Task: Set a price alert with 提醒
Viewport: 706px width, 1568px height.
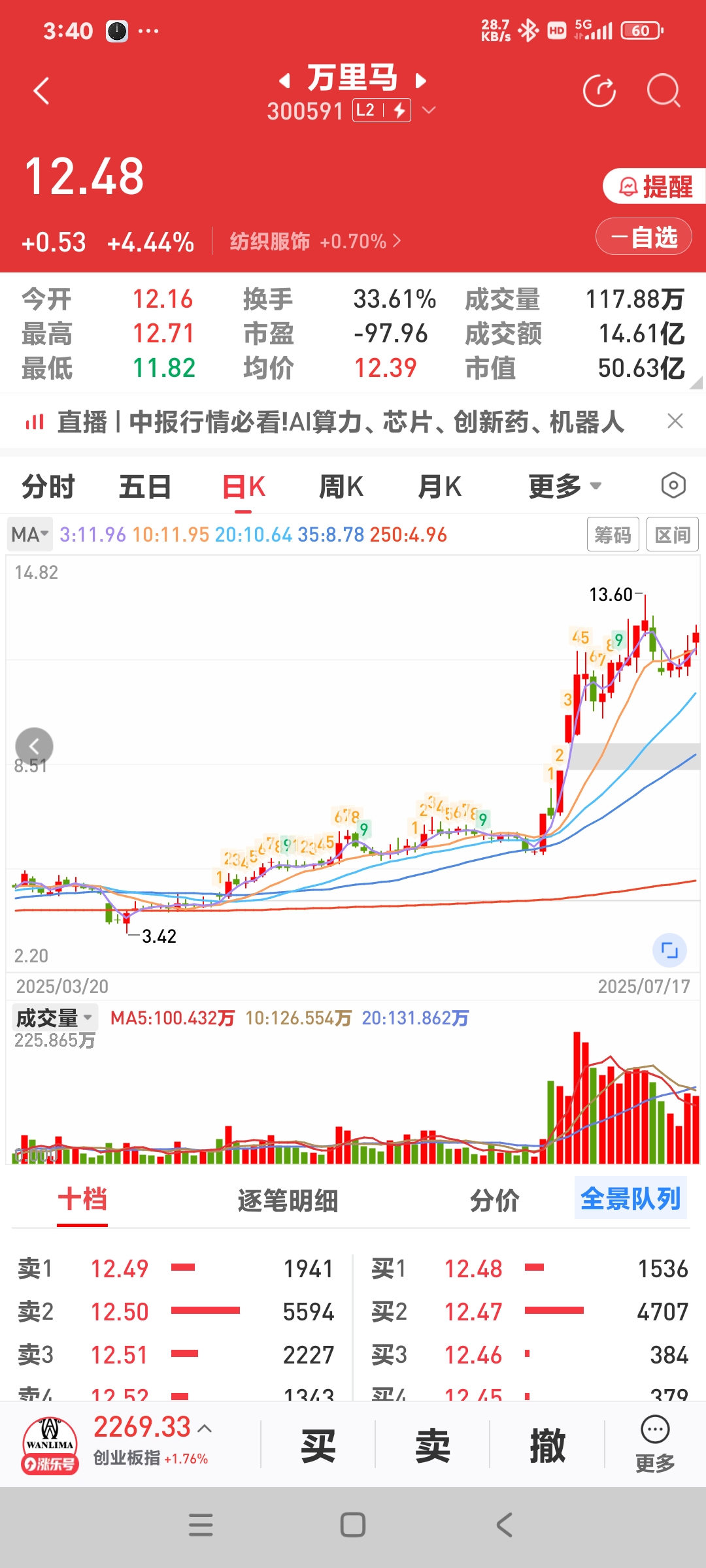Action: [655, 187]
